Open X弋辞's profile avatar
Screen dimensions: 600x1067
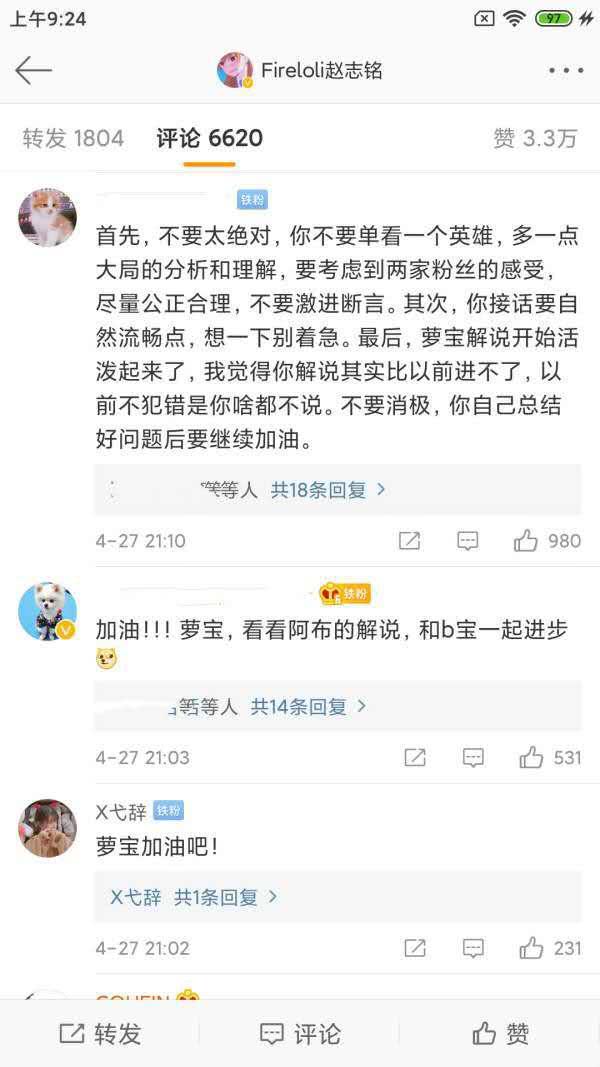47,828
